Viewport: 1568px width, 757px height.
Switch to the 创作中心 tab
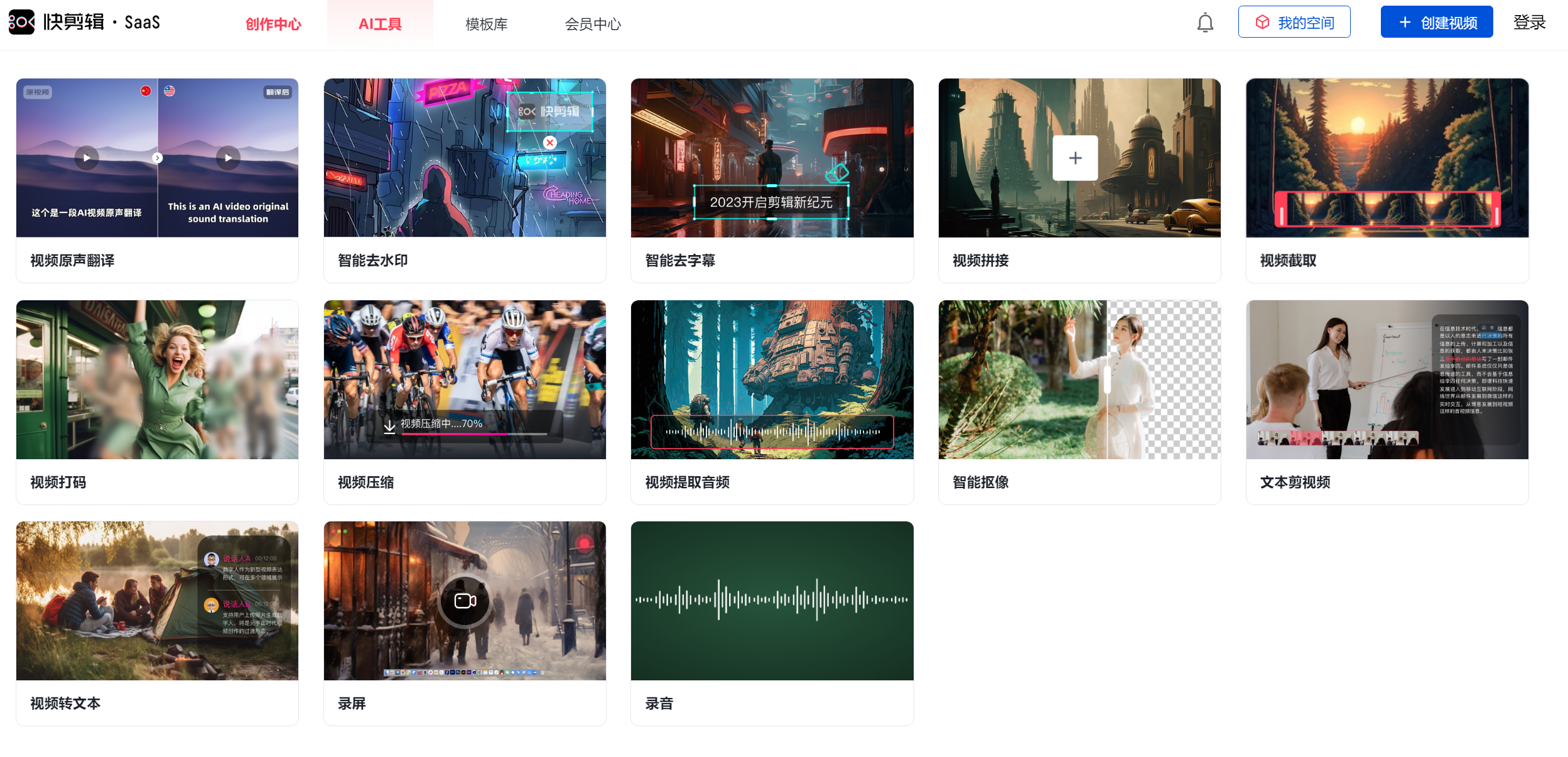pyautogui.click(x=273, y=24)
